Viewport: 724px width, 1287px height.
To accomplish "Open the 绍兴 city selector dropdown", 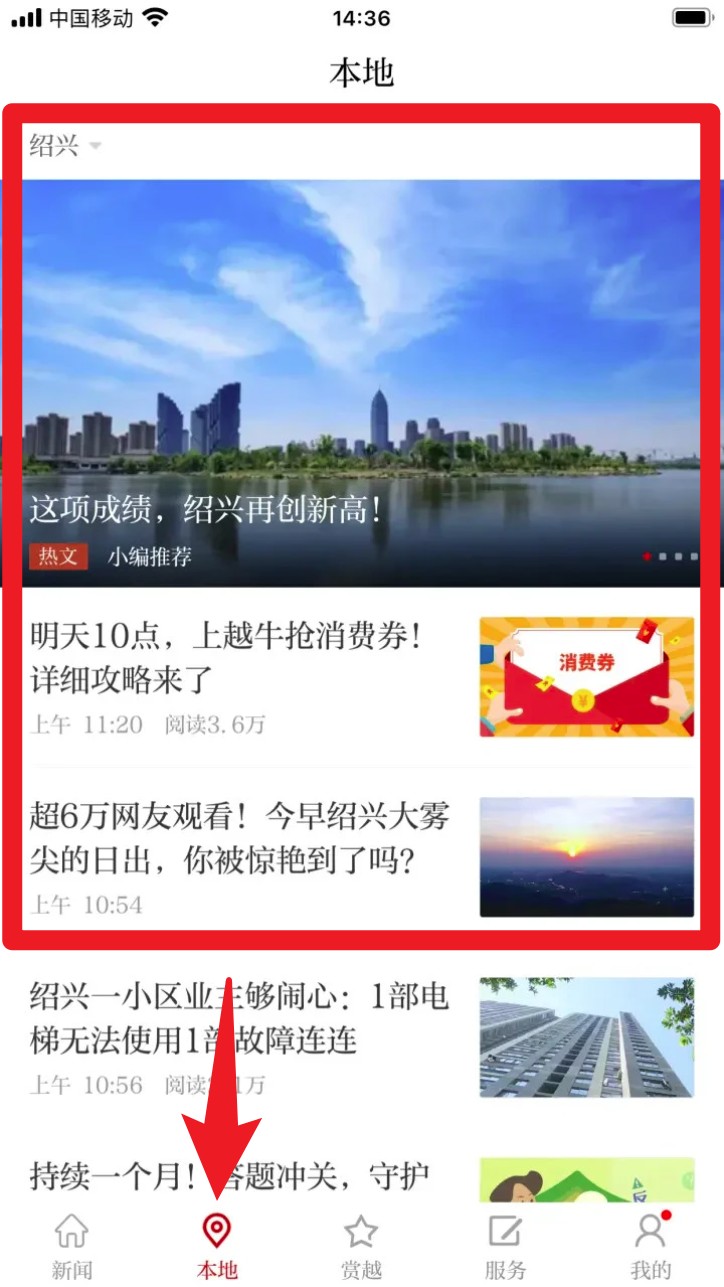I will (53, 146).
